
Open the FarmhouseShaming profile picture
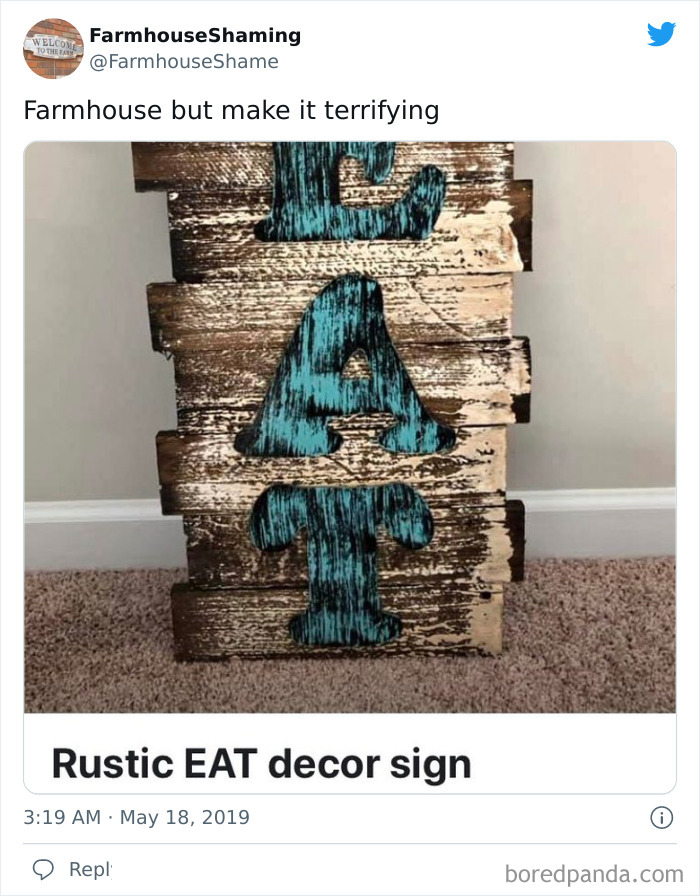click(53, 49)
